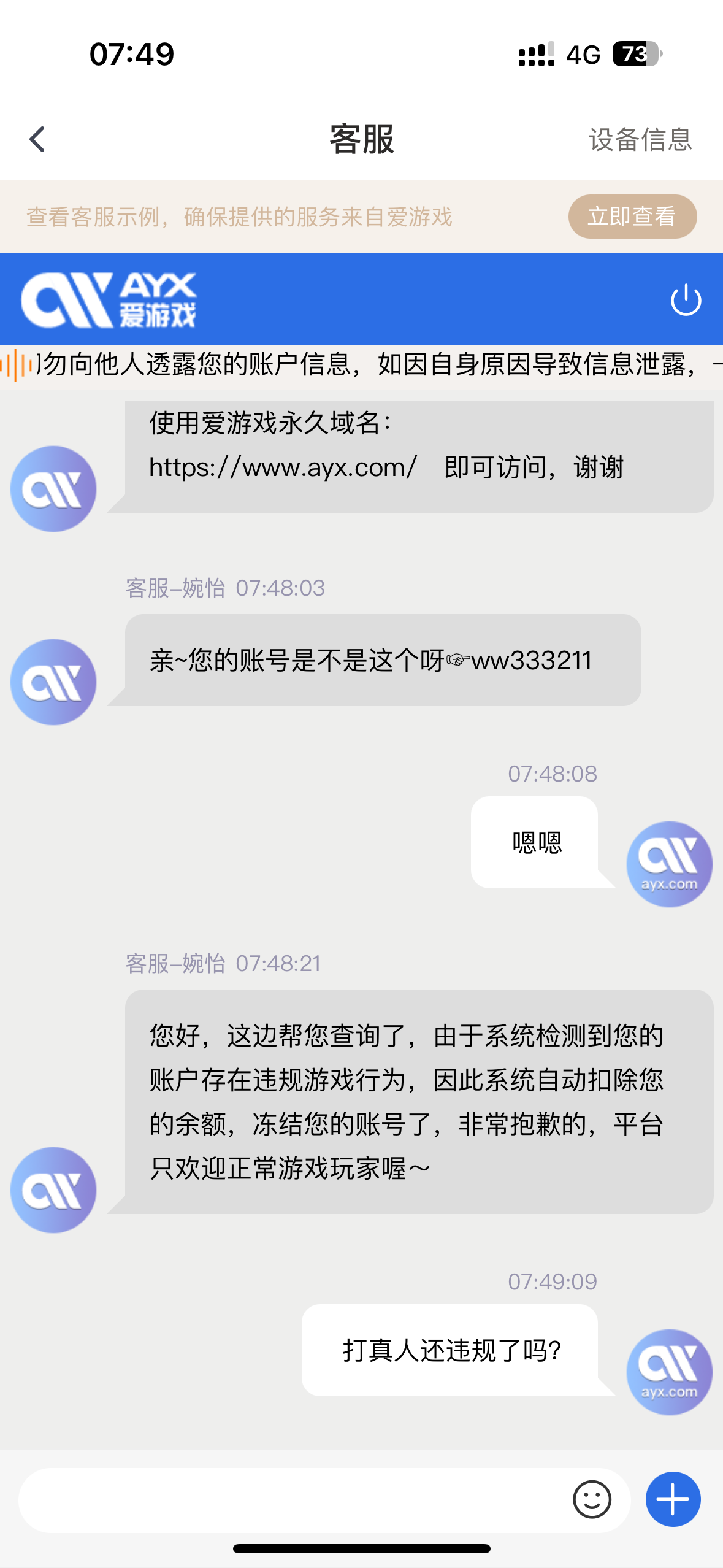Open 设备信息 device info
Image resolution: width=723 pixels, height=1568 pixels.
pos(640,140)
